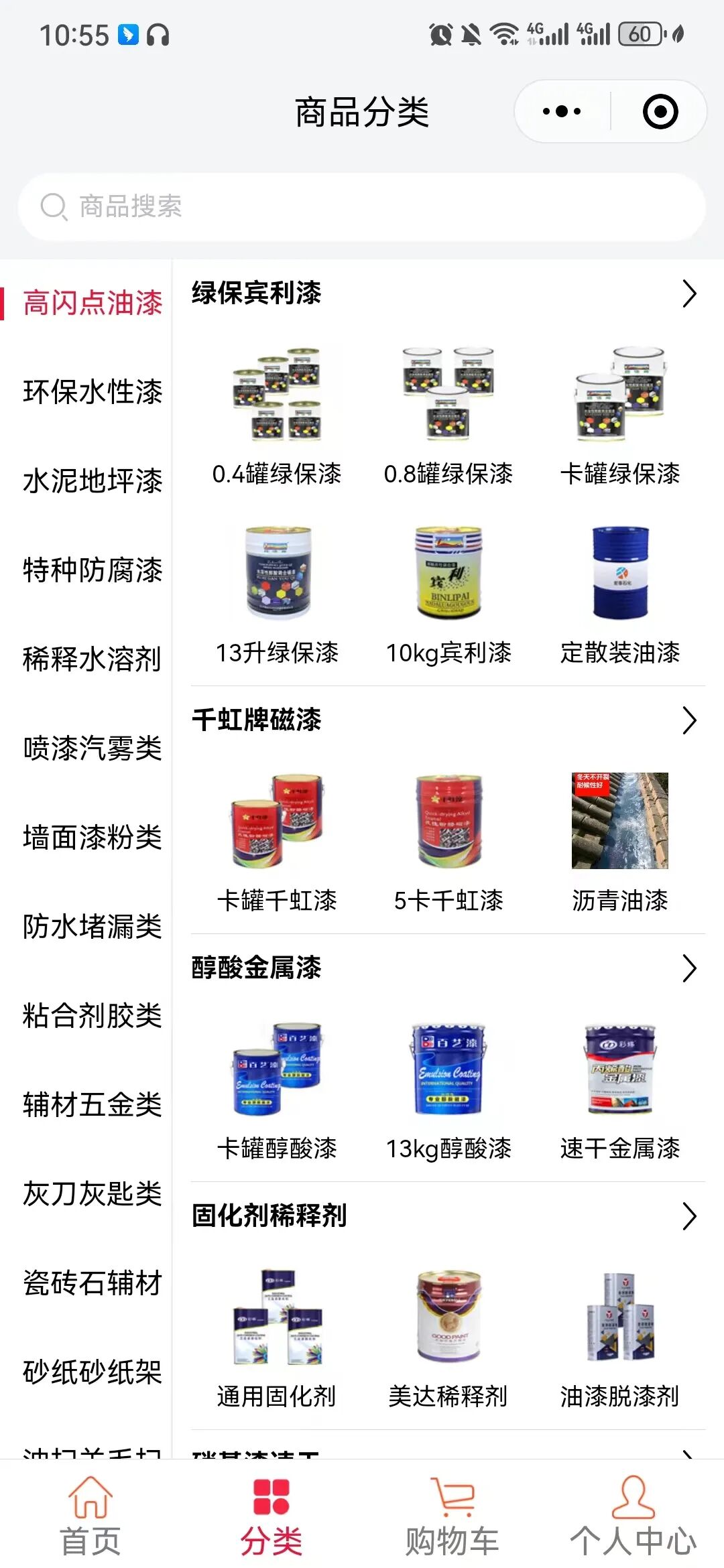The height and width of the screenshot is (1568, 724).
Task: Open the 商品搜索 search box
Action: tap(362, 206)
